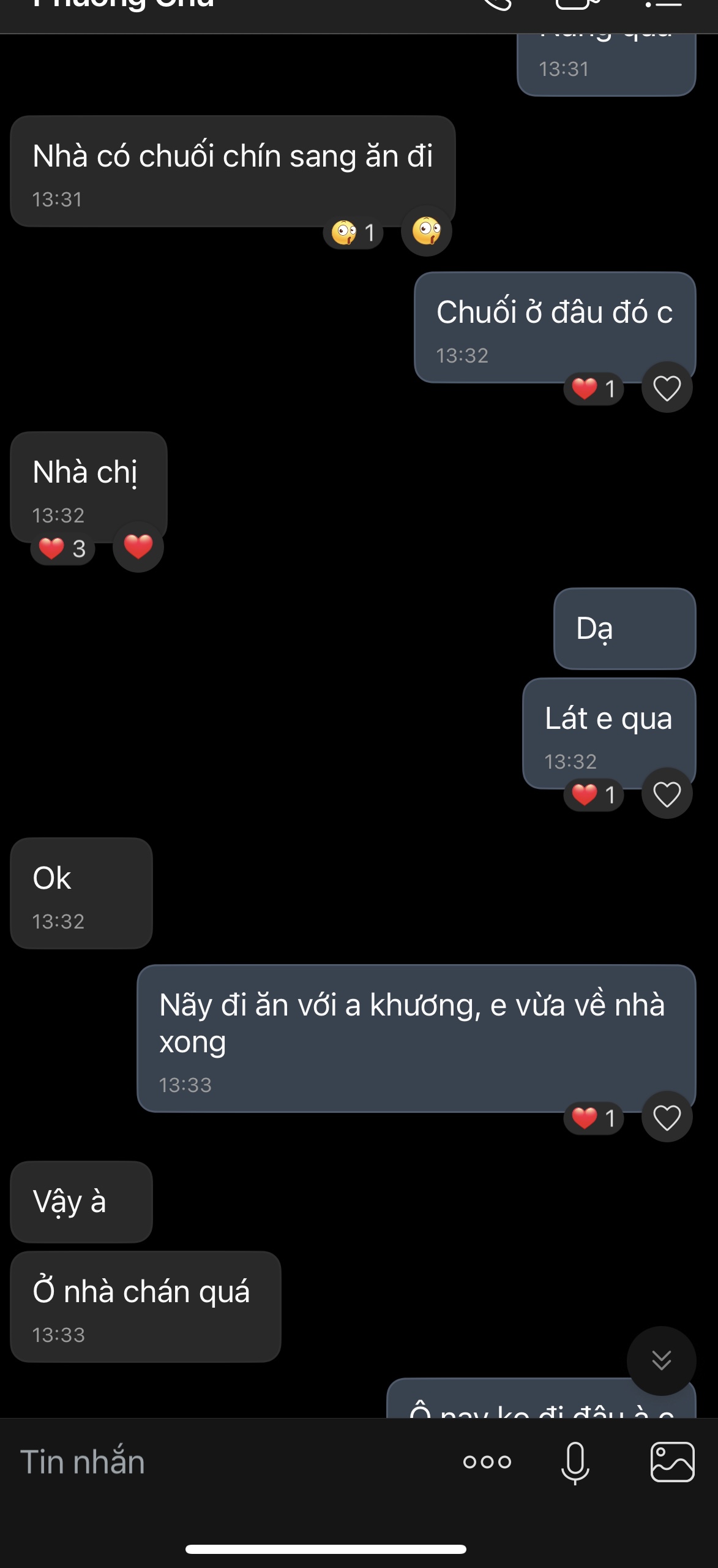View the heart count on "Chuối ở đâu đó c"
The width and height of the screenshot is (718, 1568).
coord(593,388)
